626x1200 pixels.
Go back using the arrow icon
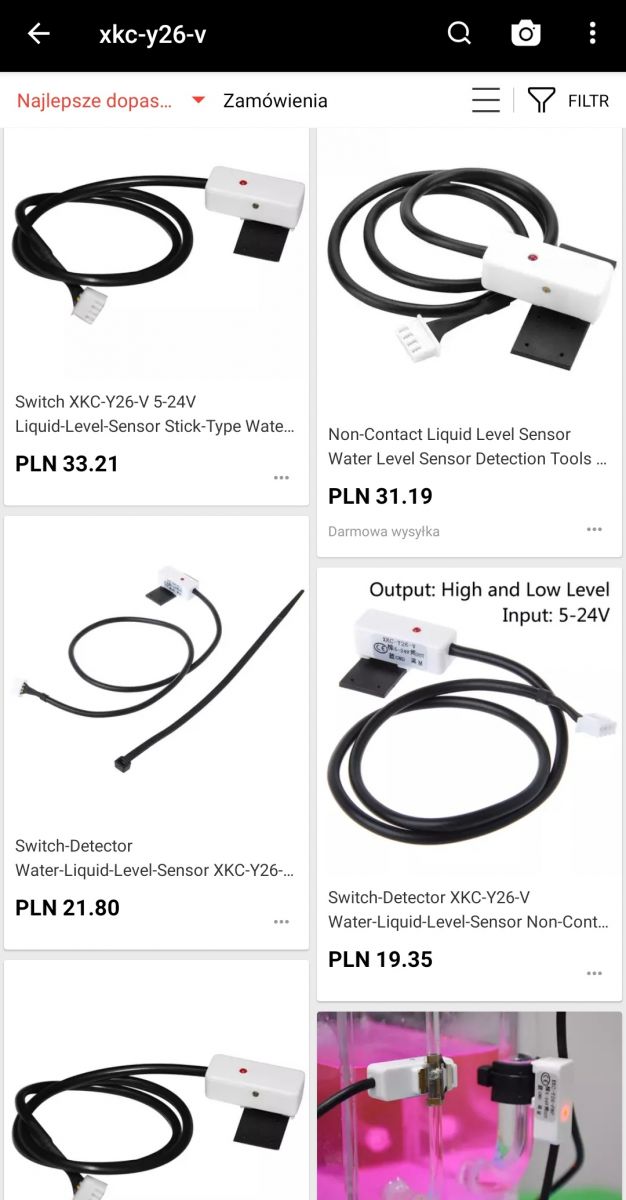click(x=38, y=34)
